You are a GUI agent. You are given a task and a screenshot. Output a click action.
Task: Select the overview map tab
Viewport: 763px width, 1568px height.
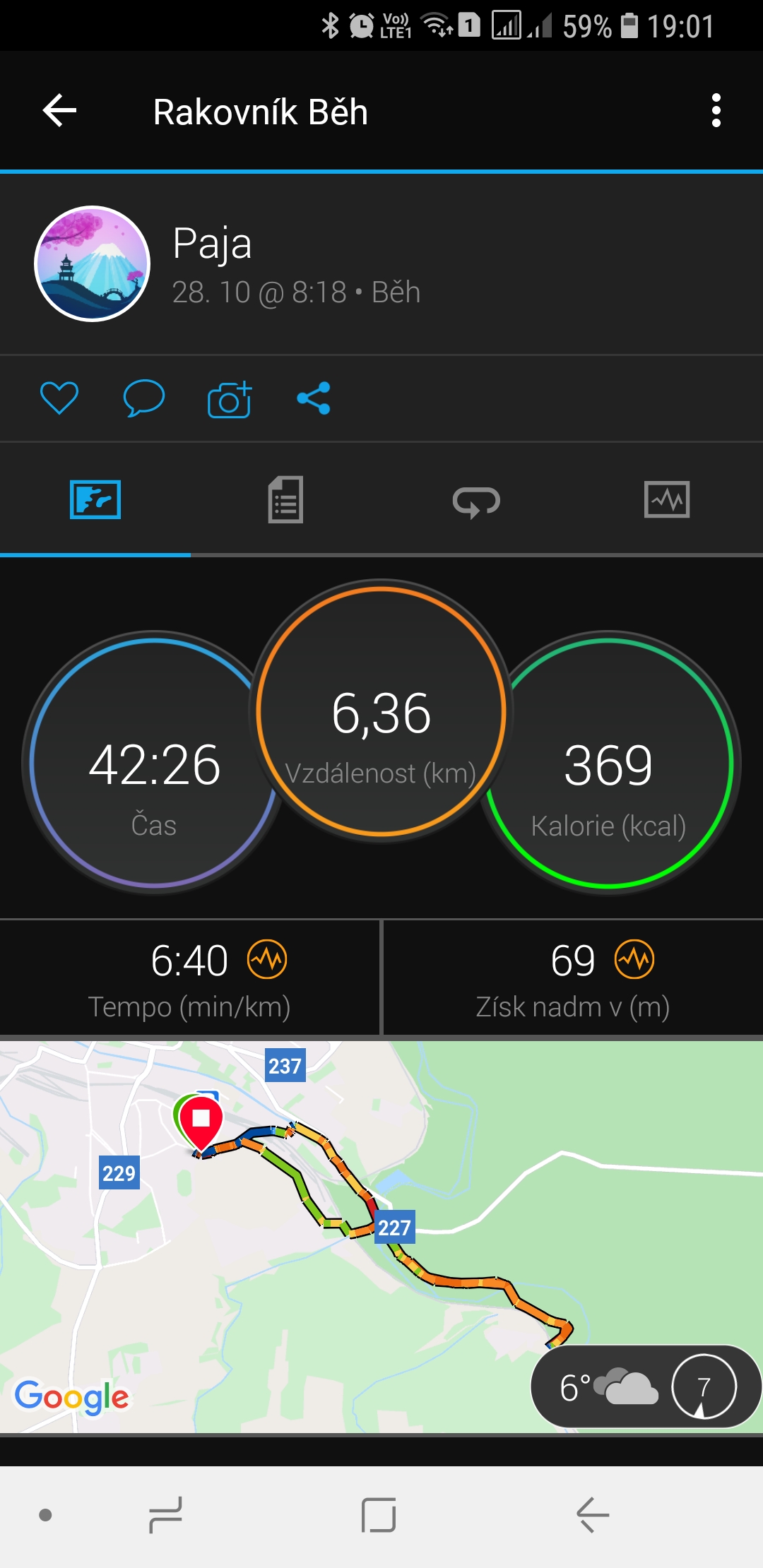(95, 500)
